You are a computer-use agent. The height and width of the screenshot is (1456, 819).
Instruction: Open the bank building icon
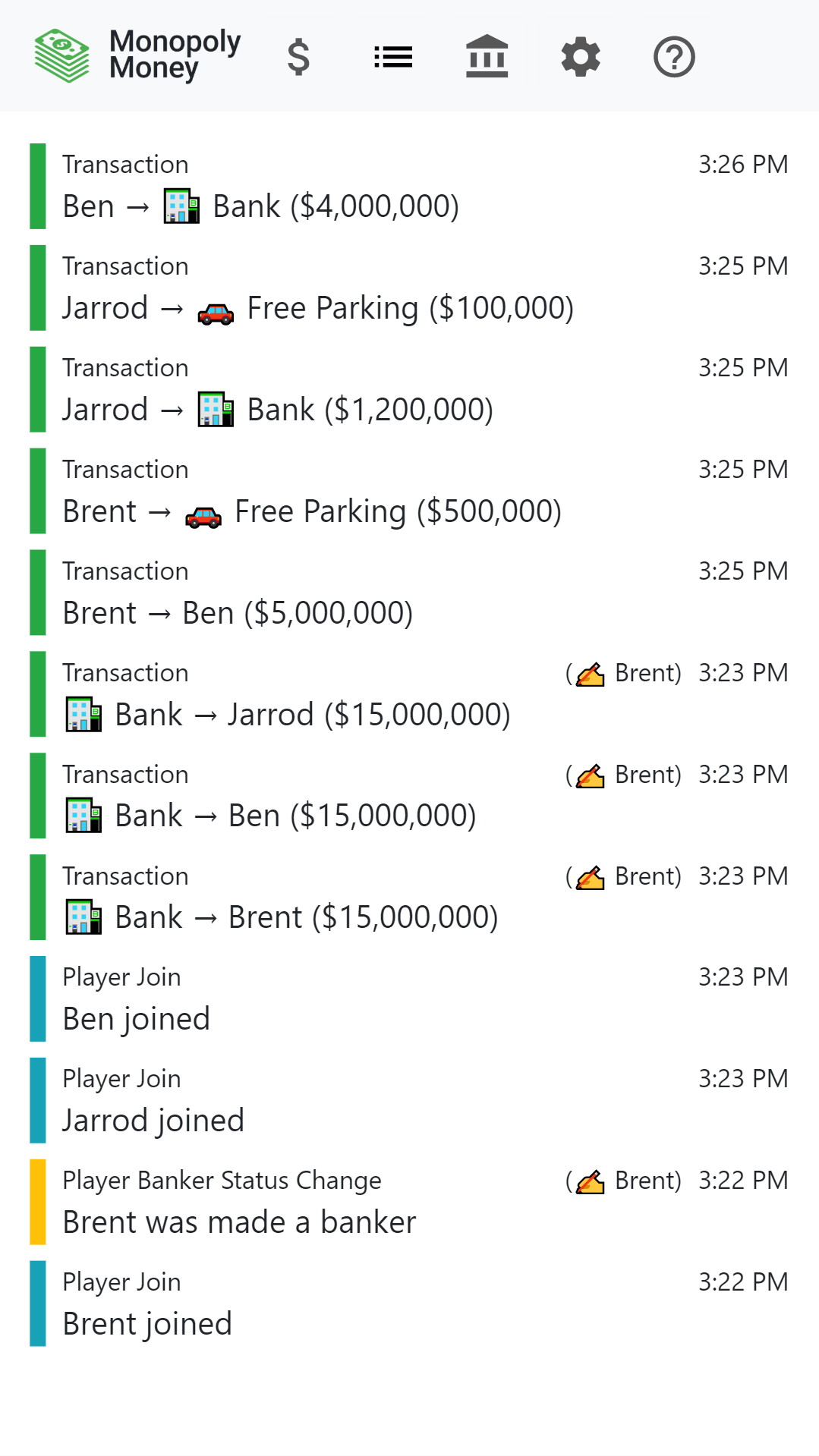(x=487, y=56)
